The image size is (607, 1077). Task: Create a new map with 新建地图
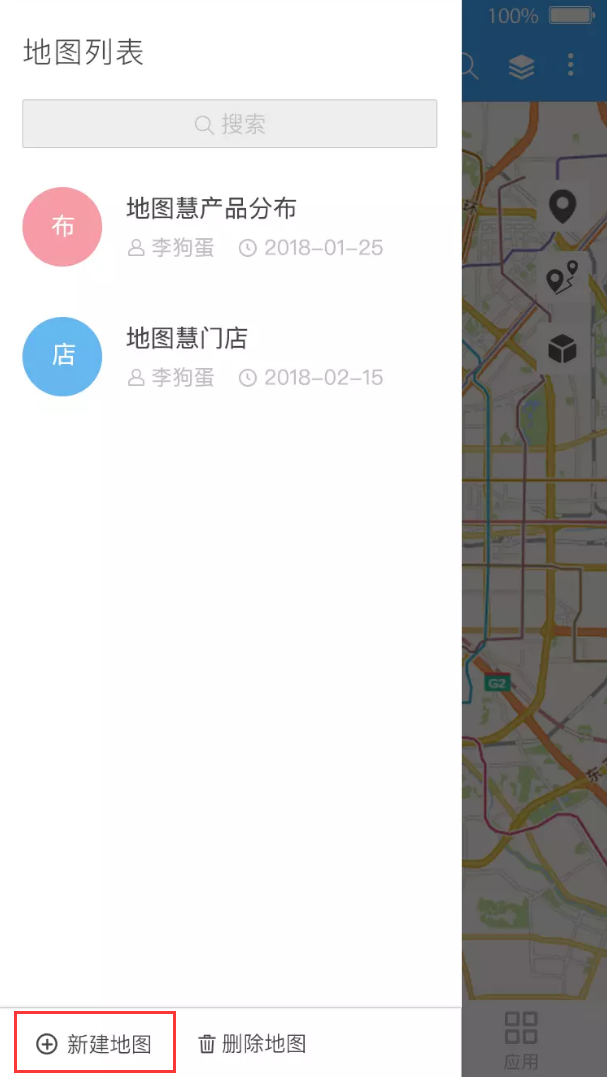point(95,1044)
